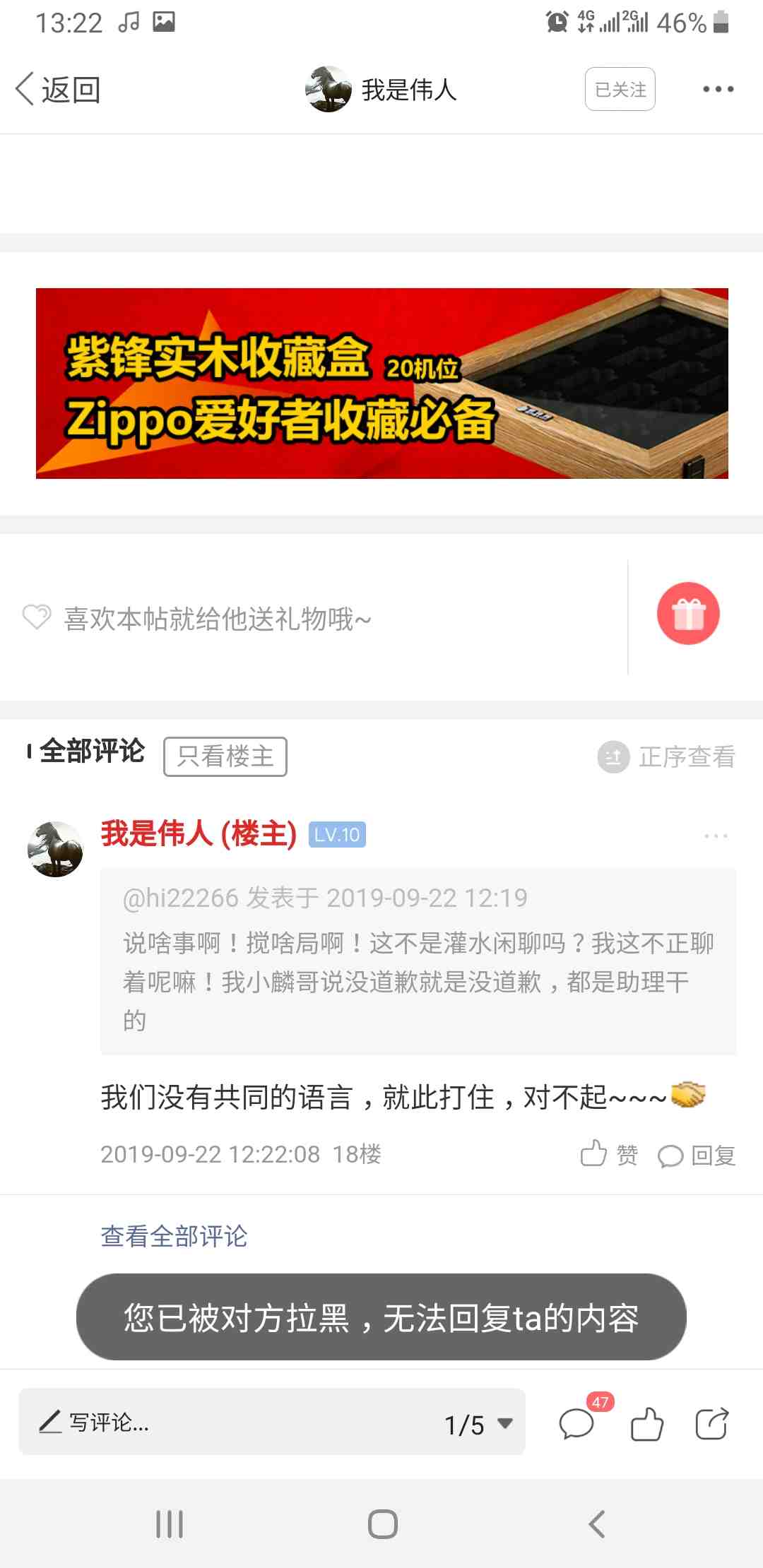The width and height of the screenshot is (763, 1568).
Task: Tap the 已关注 follow button
Action: pos(620,90)
